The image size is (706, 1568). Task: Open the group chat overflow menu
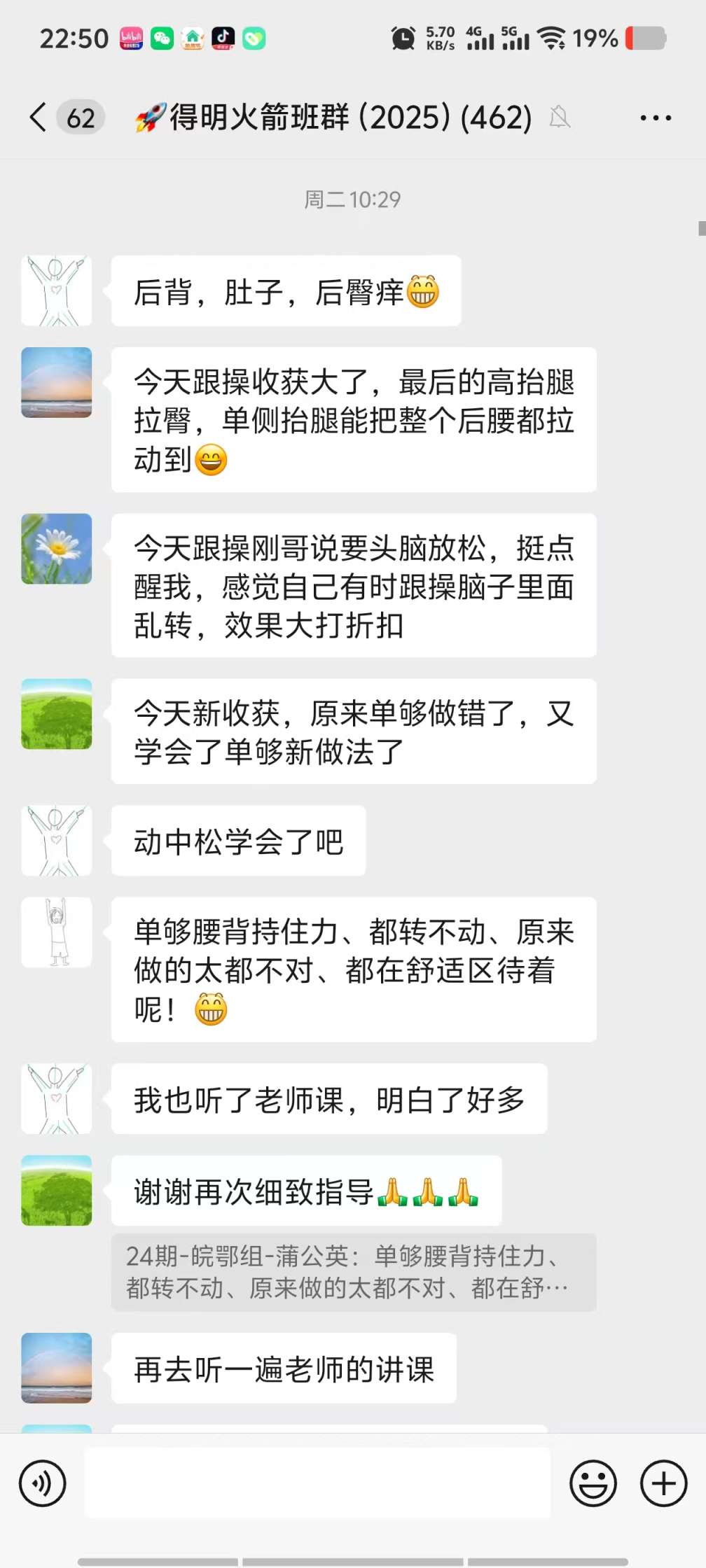[656, 118]
